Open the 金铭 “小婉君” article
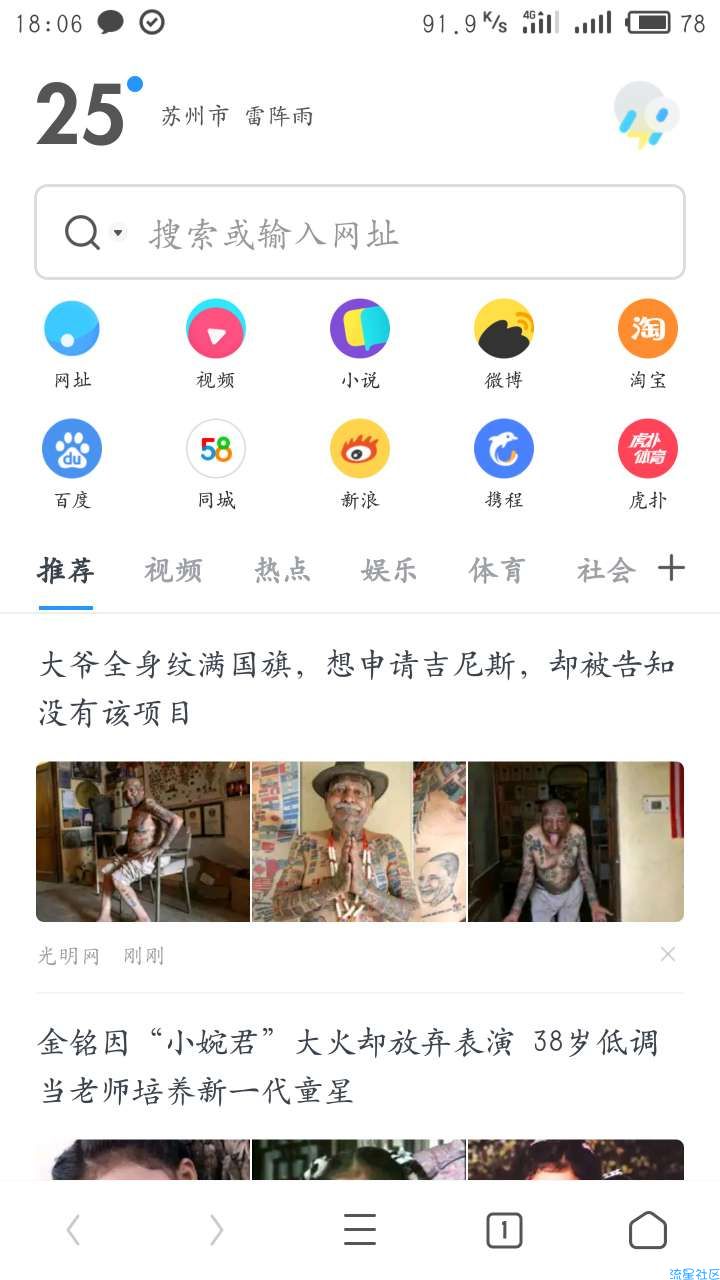720x1280 pixels. tap(348, 1066)
